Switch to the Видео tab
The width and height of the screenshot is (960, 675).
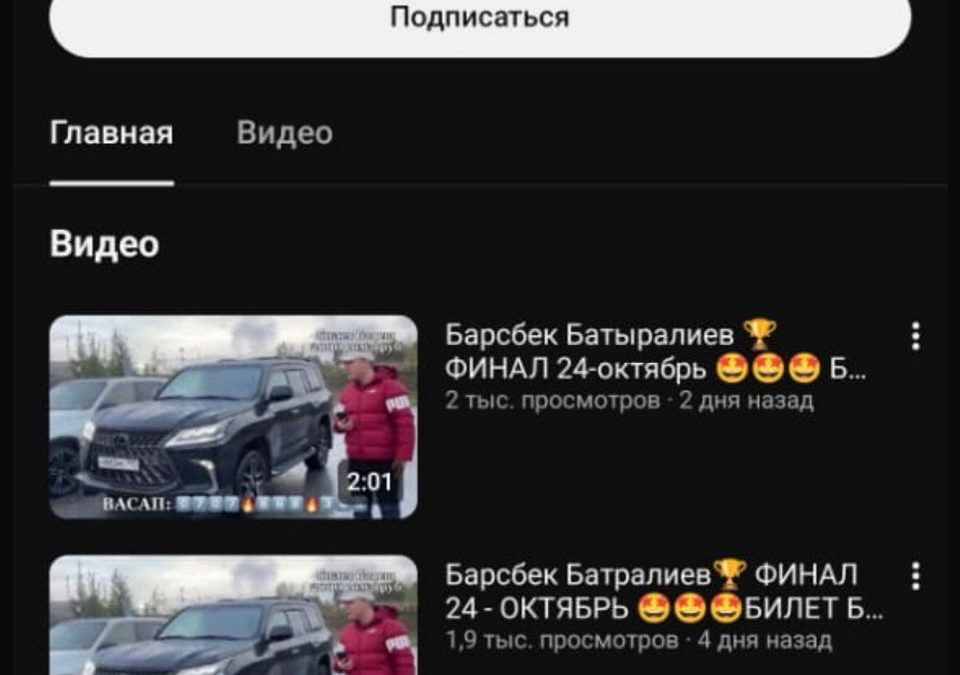coord(284,133)
